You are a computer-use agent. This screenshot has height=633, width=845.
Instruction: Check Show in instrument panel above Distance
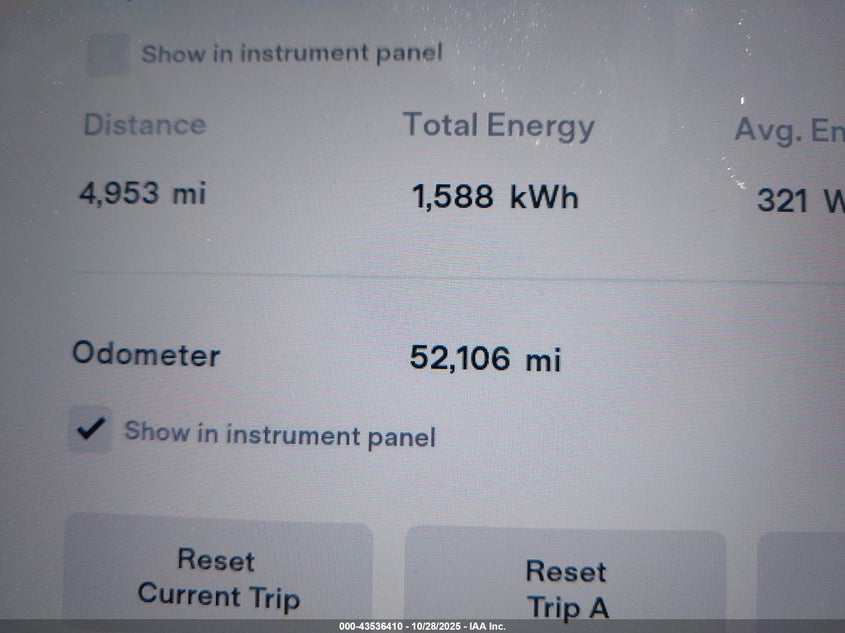click(x=107, y=54)
